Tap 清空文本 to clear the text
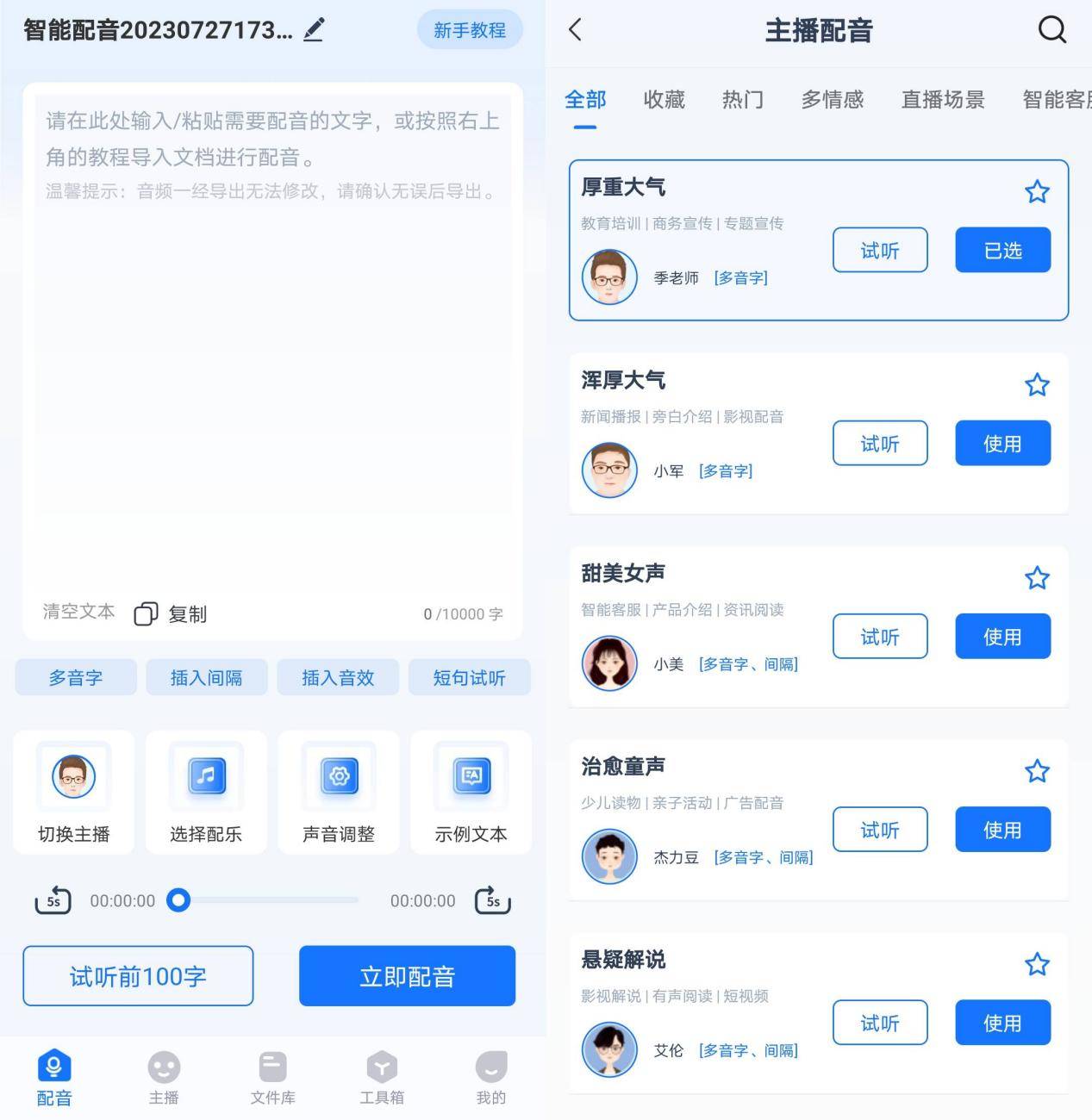The image size is (1092, 1120). 78,612
